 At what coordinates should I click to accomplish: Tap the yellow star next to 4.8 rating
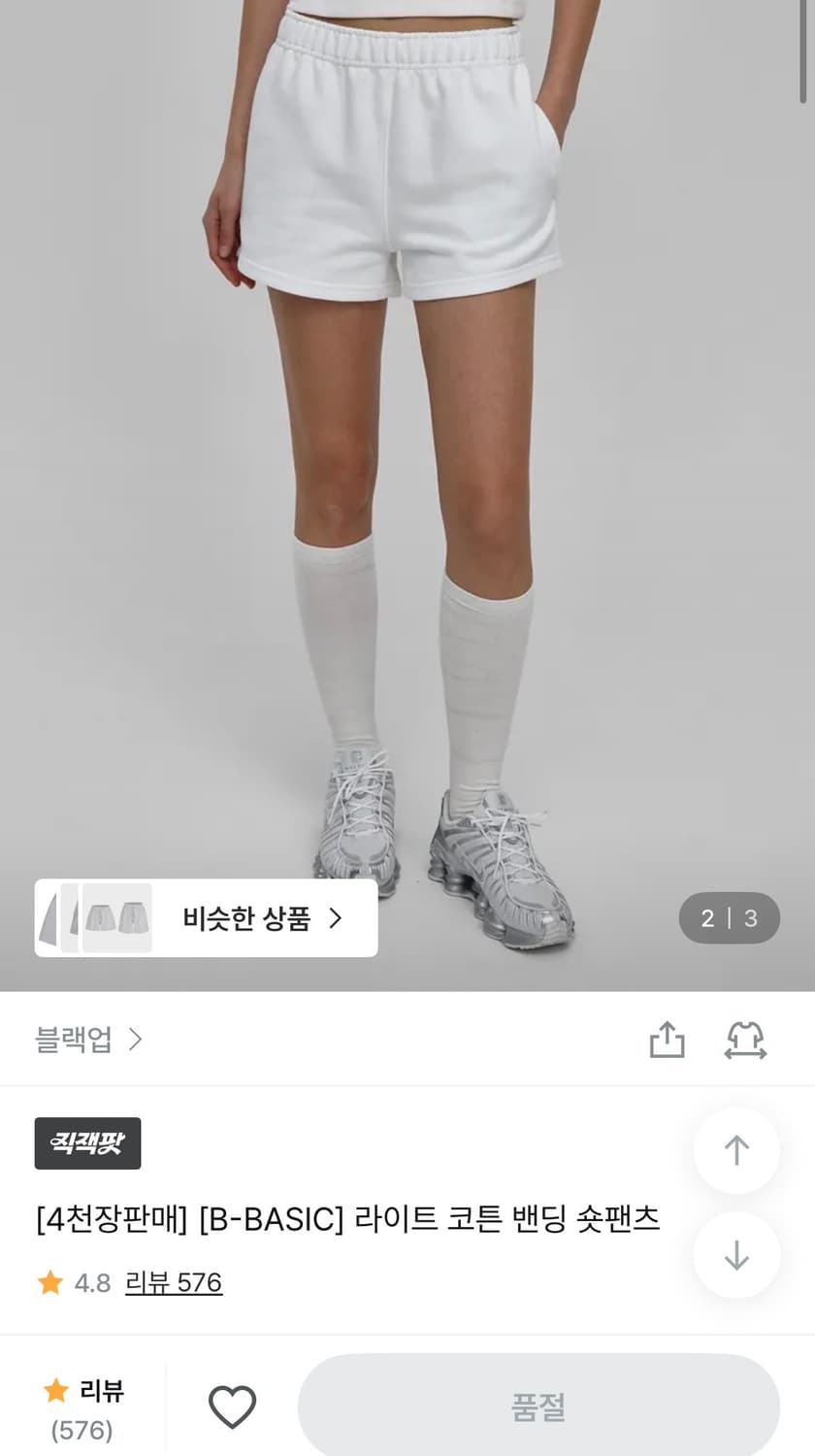point(49,1282)
